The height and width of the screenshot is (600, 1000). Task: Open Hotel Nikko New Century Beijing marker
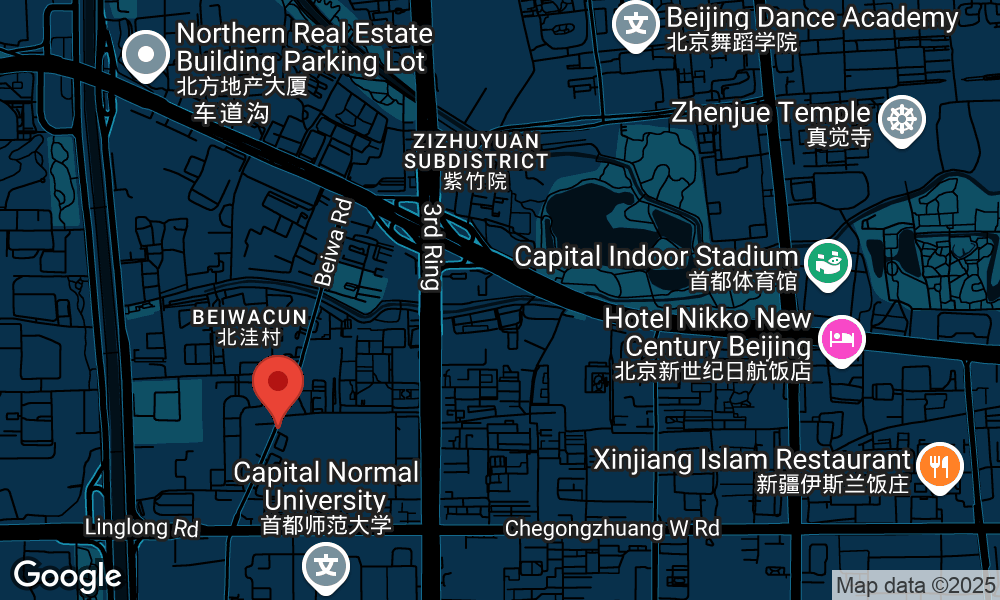(842, 338)
